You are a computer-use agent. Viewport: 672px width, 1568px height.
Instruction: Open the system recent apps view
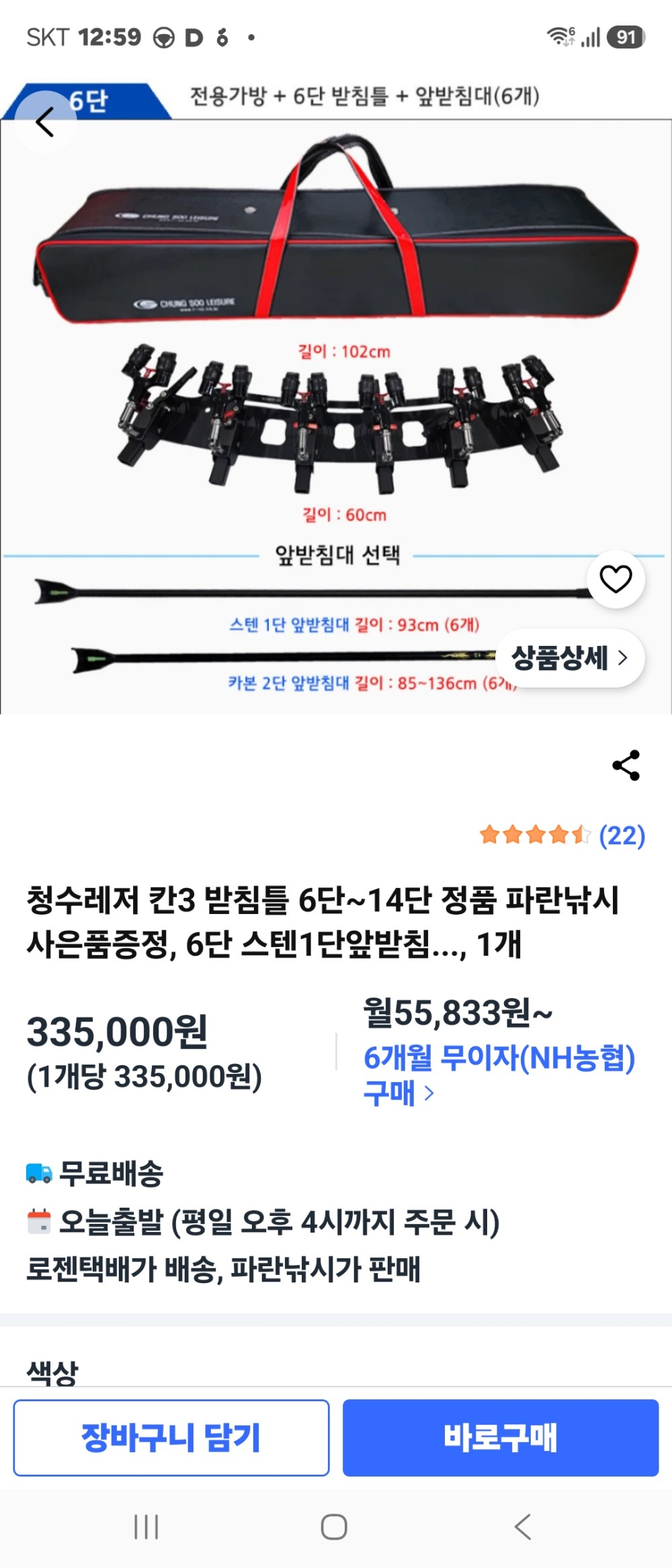[146, 1527]
